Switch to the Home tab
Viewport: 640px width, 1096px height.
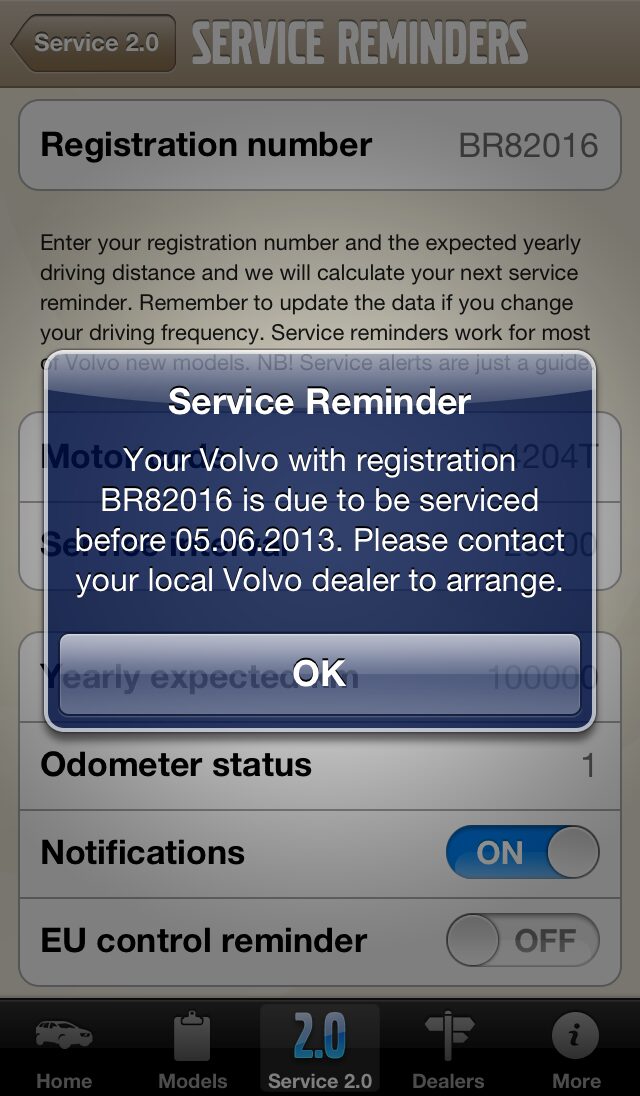pos(64,1048)
